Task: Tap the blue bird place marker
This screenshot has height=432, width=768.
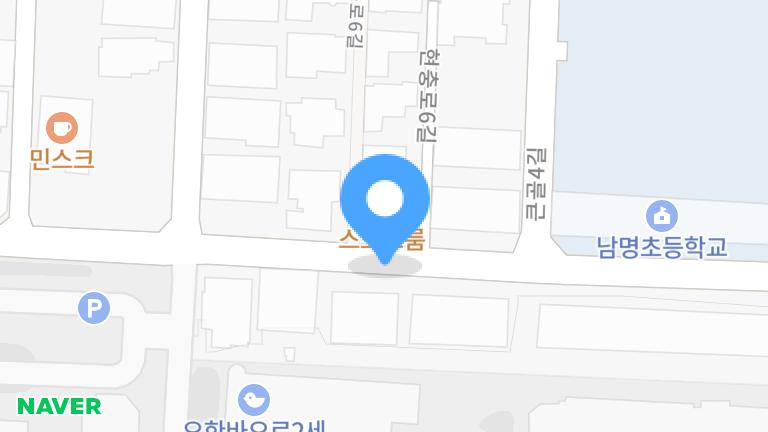Action: (x=254, y=400)
